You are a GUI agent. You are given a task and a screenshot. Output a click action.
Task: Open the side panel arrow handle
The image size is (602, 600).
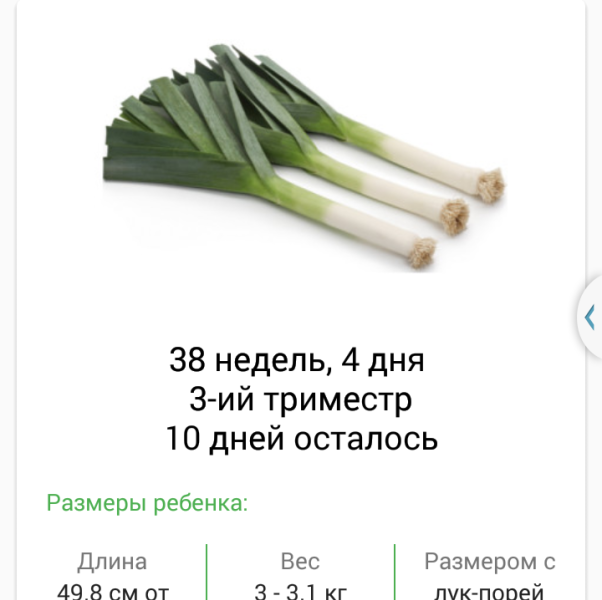(x=590, y=317)
